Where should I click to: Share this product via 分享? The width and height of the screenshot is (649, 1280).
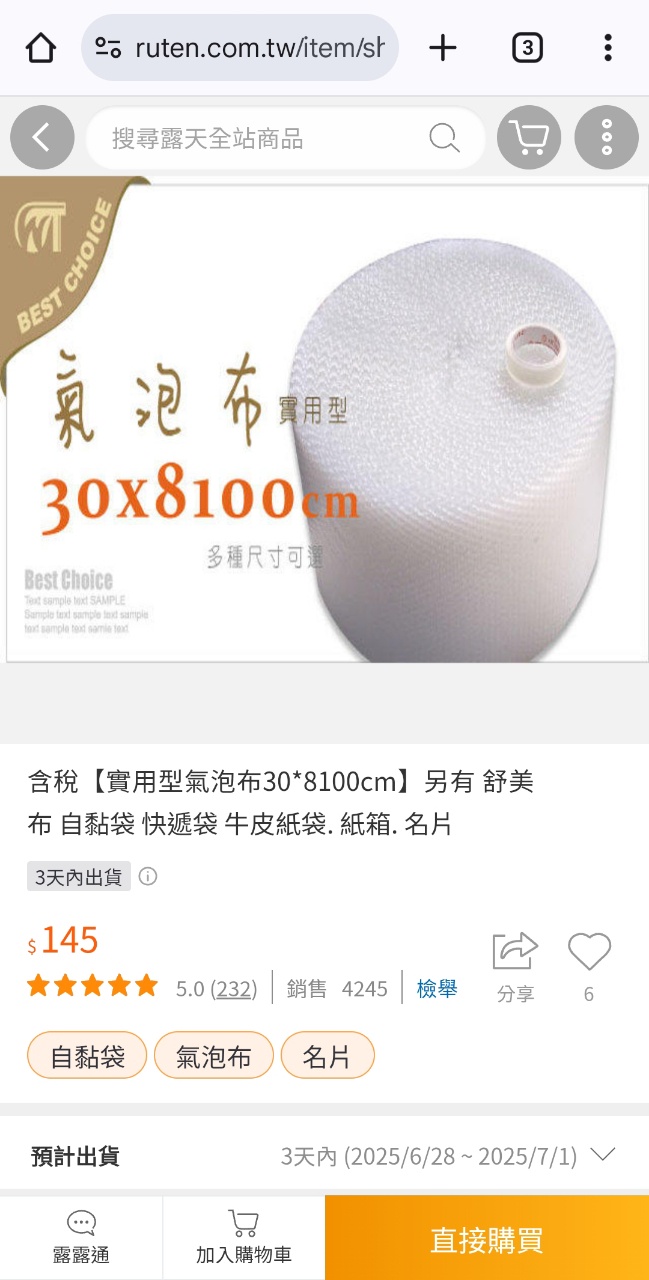click(515, 965)
